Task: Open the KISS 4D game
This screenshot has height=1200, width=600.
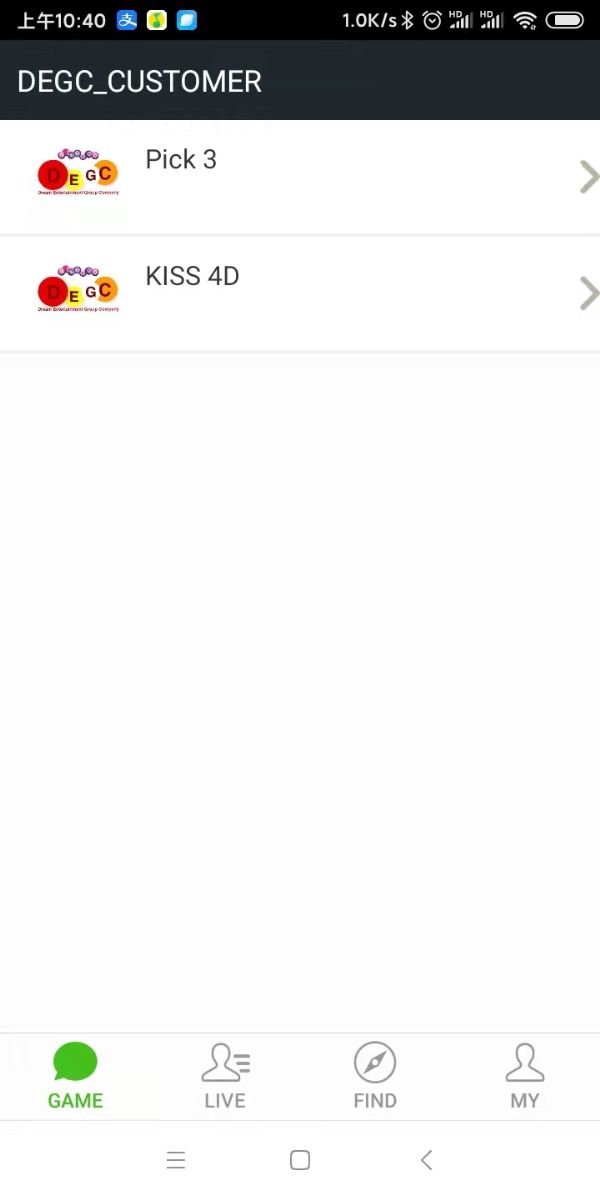Action: [x=300, y=294]
